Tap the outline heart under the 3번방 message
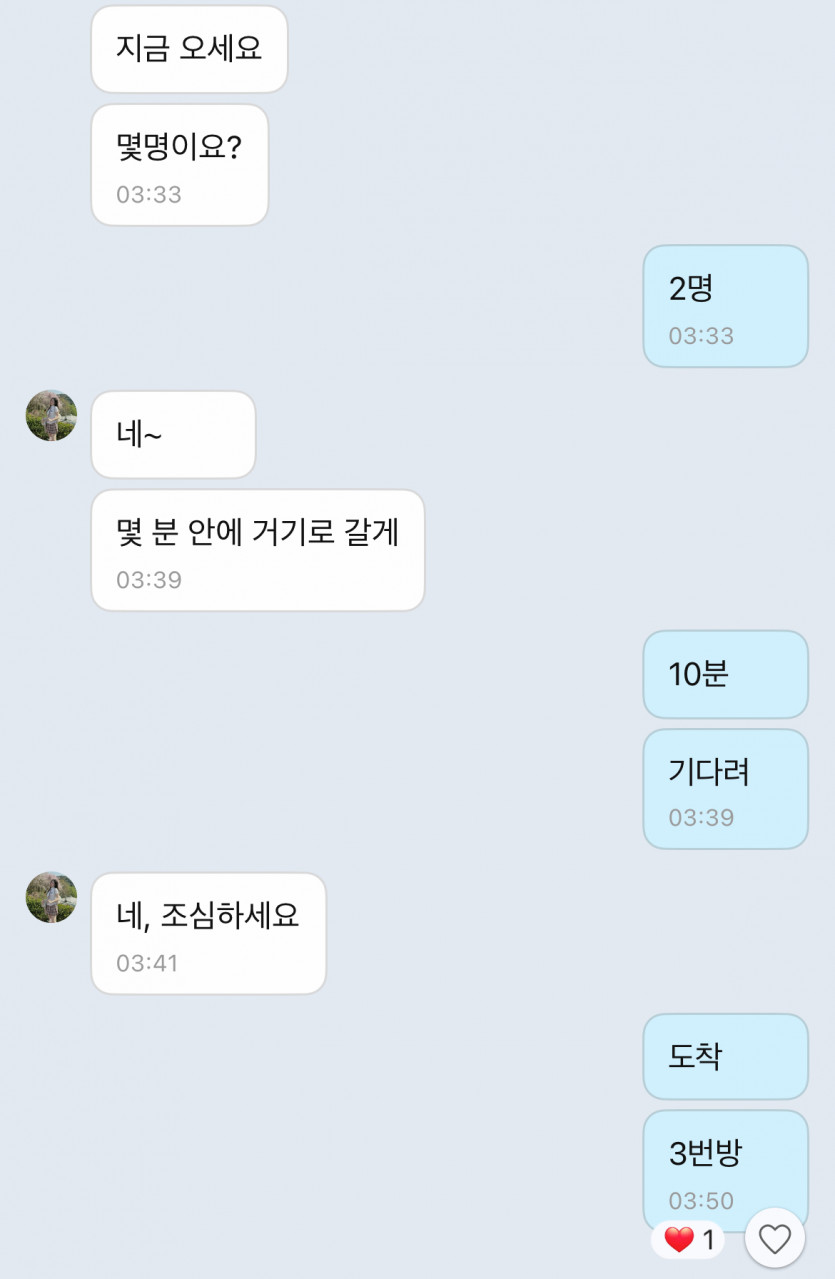The width and height of the screenshot is (835, 1279). 775,1239
